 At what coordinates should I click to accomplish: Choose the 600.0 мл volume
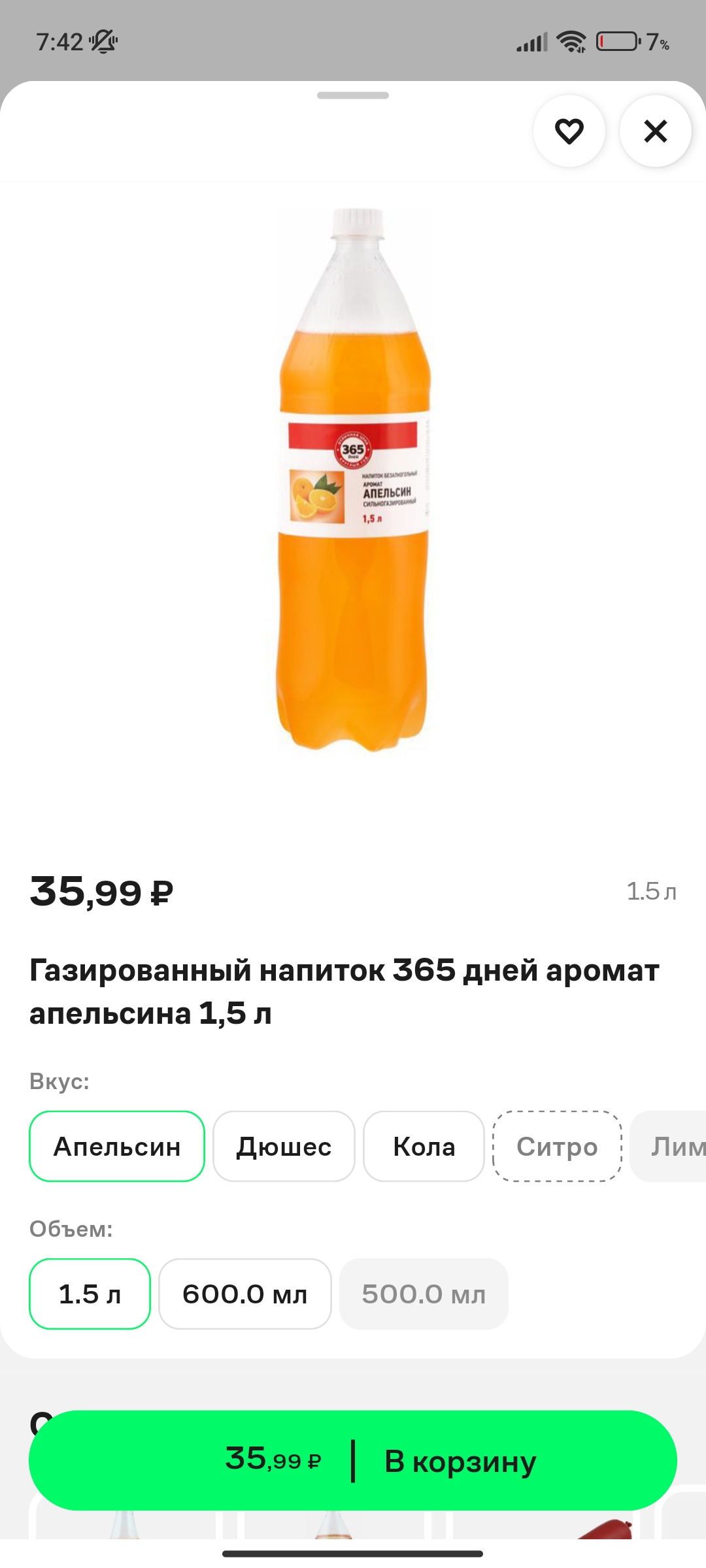pyautogui.click(x=244, y=1294)
